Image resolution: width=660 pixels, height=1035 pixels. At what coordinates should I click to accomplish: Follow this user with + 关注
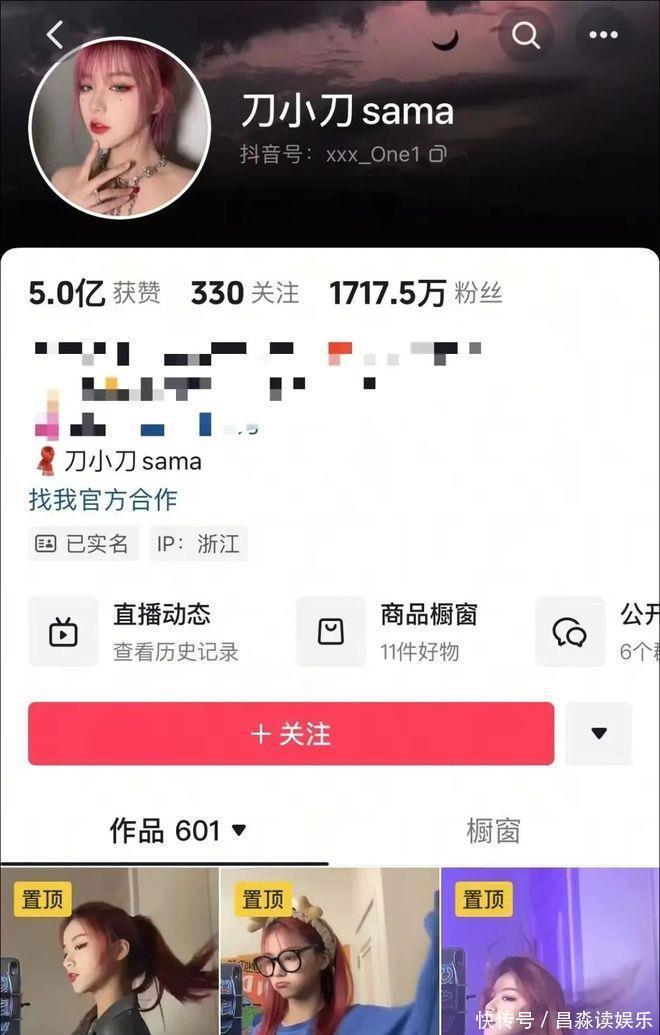[x=291, y=733]
